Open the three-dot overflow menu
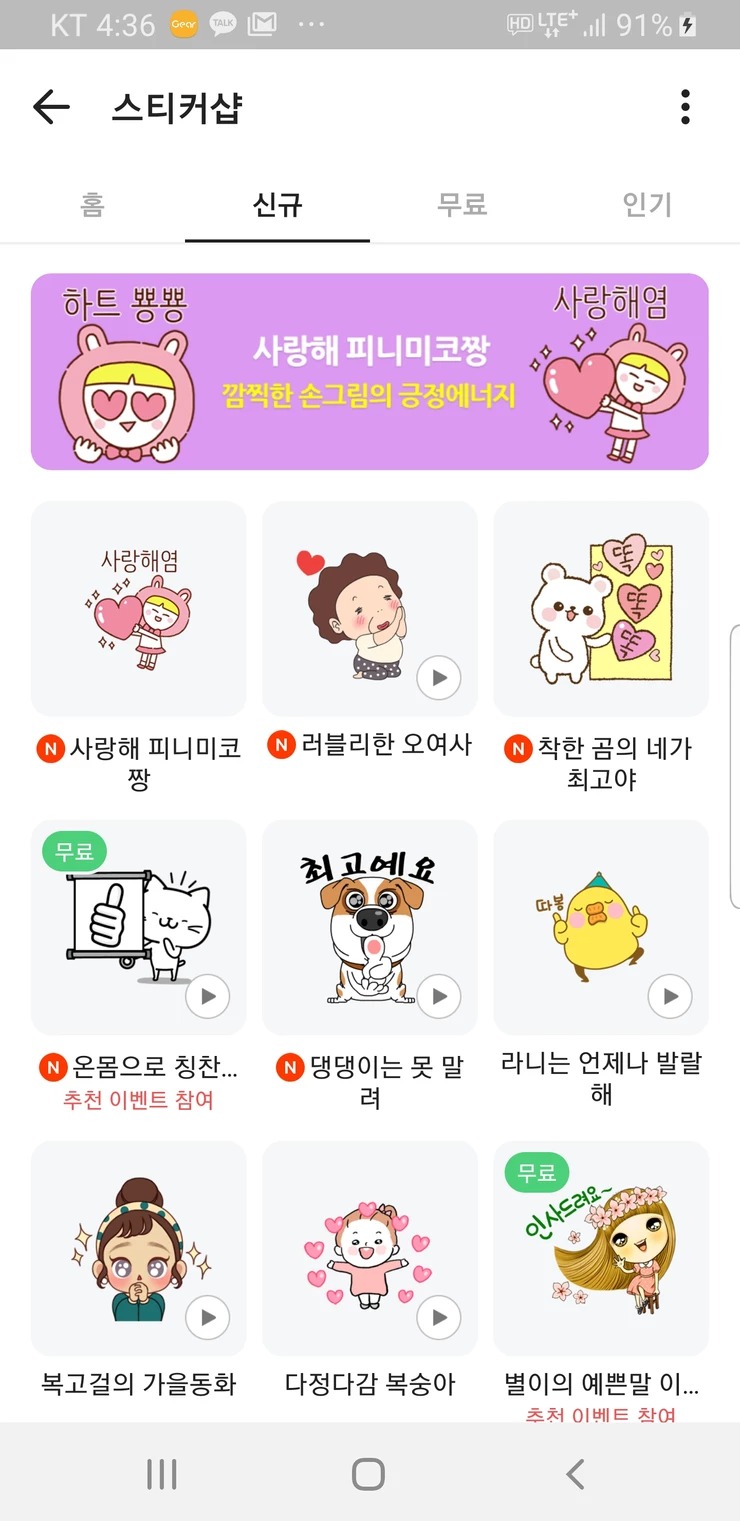Screen dimensions: 740x1521 [x=686, y=107]
